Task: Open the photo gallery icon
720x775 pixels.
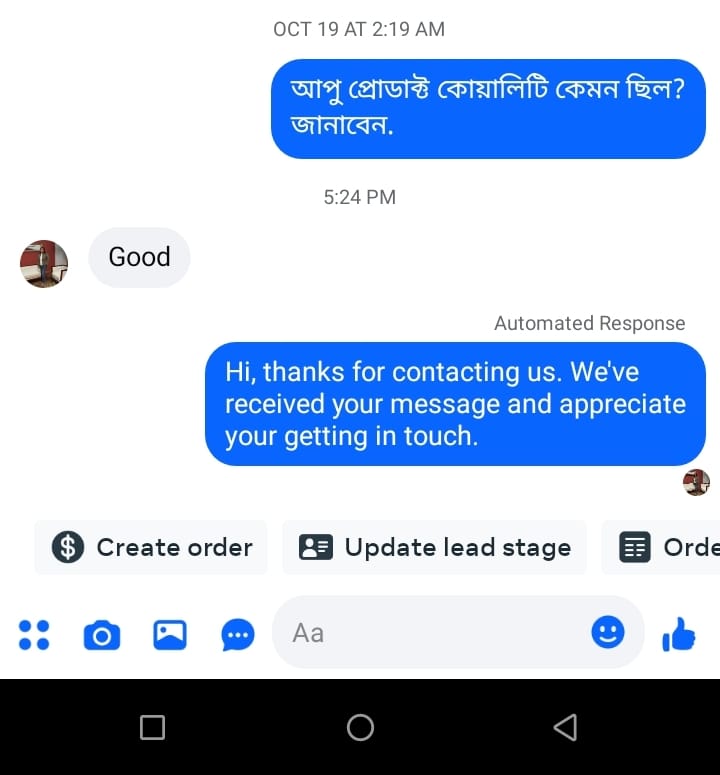Action: (x=169, y=634)
